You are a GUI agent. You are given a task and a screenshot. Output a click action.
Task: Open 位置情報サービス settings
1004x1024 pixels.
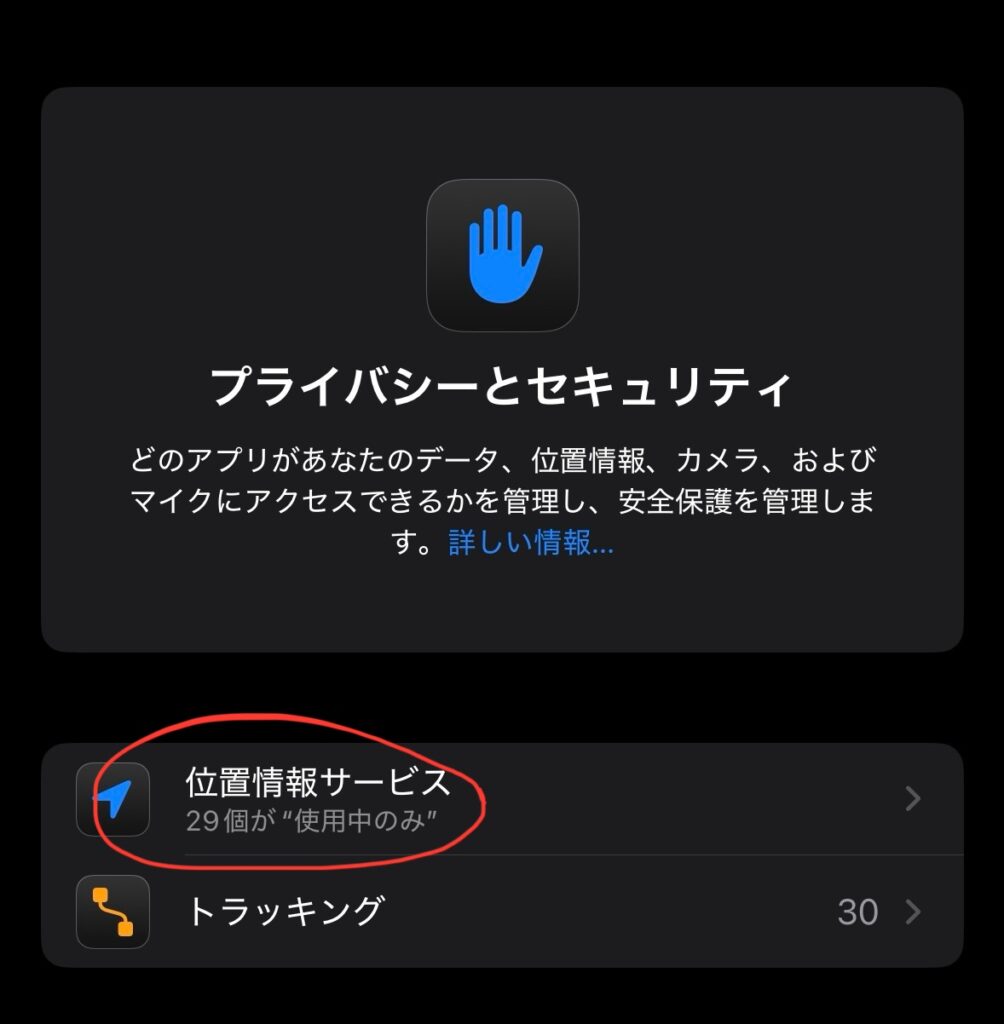pyautogui.click(x=500, y=799)
